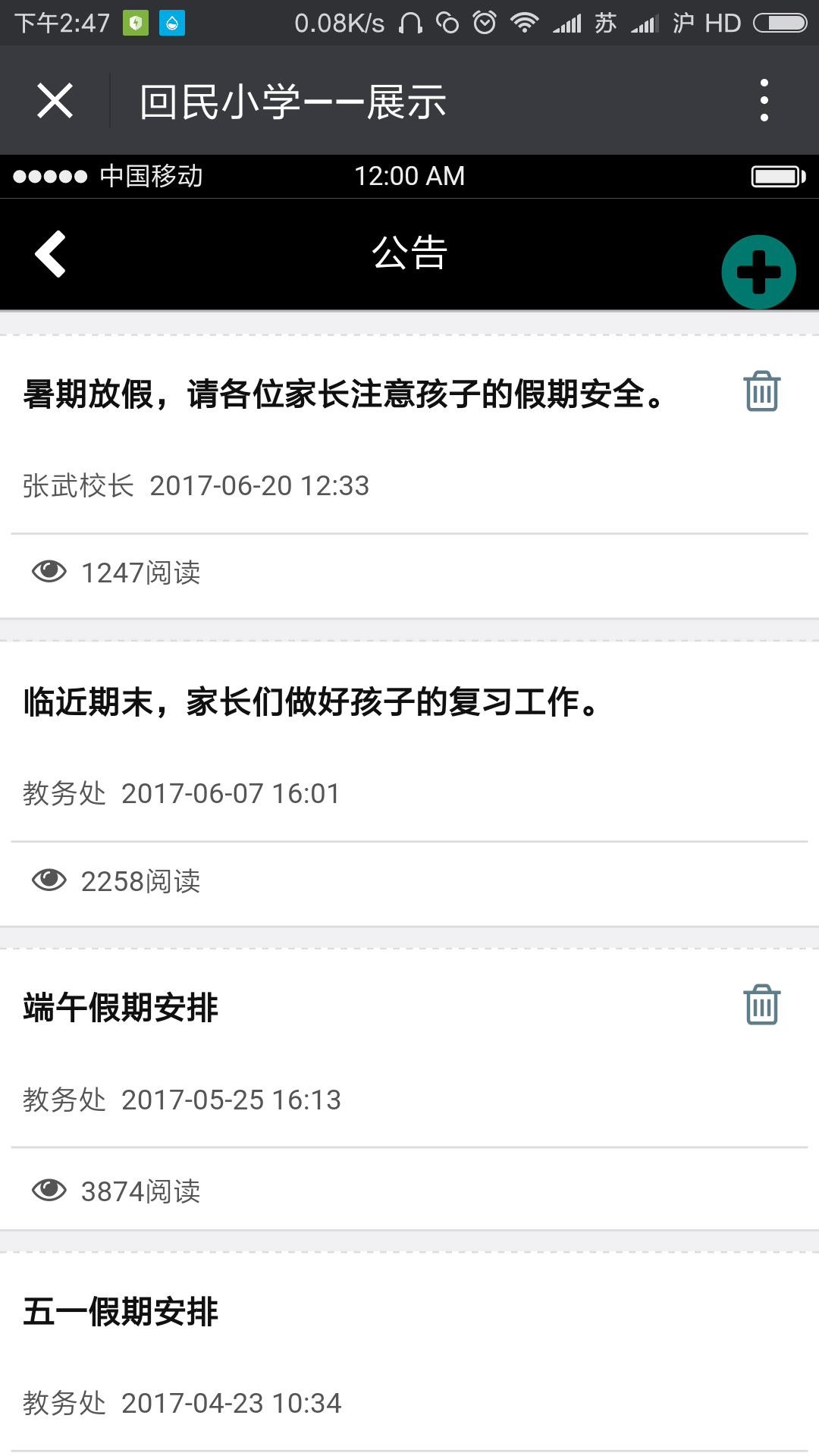Close the page with the X icon
819x1456 pixels.
[54, 99]
